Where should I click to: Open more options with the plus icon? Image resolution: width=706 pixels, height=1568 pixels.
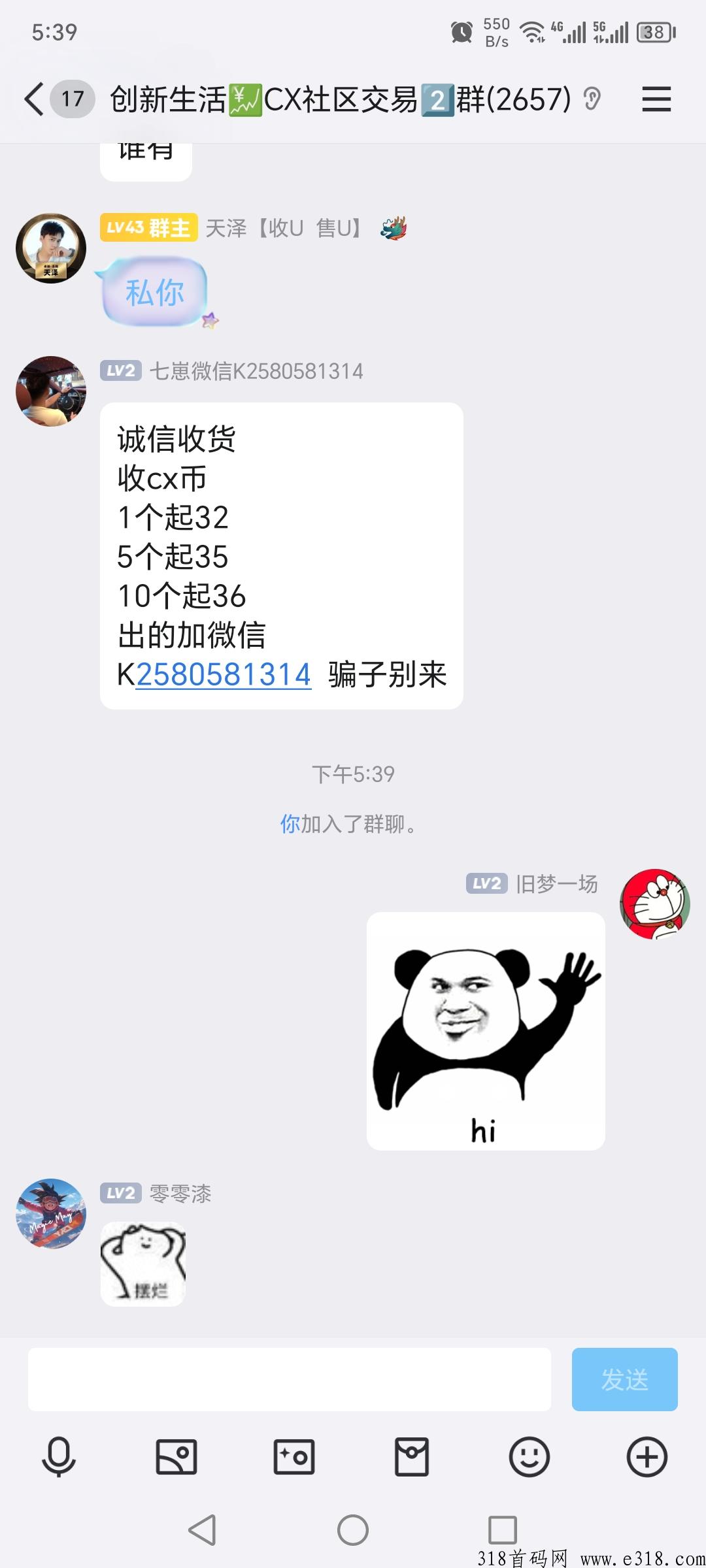[647, 1457]
